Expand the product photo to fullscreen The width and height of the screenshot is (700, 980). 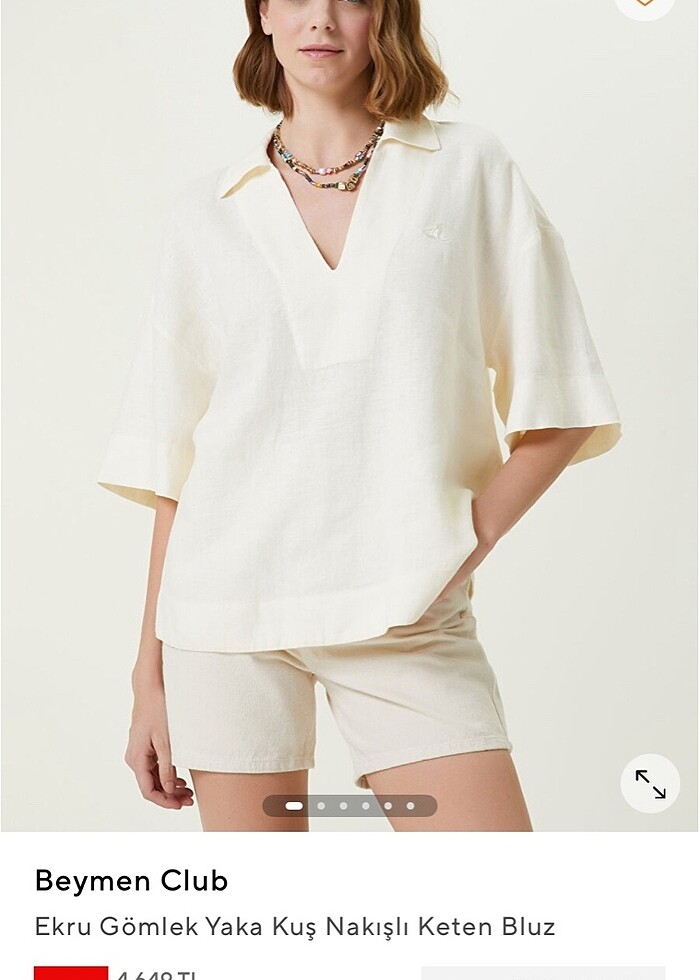pyautogui.click(x=650, y=783)
